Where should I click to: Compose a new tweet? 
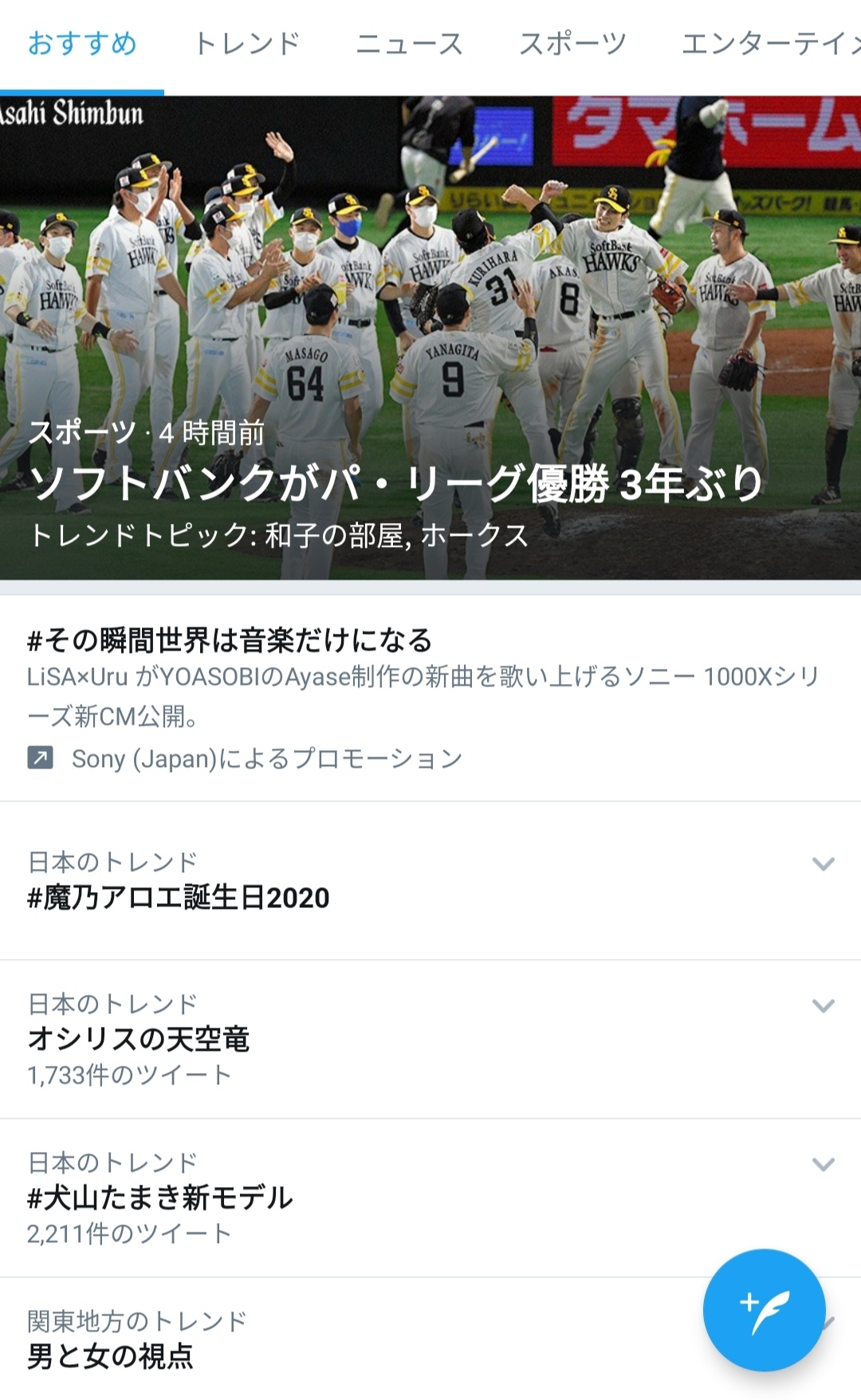coord(764,1310)
